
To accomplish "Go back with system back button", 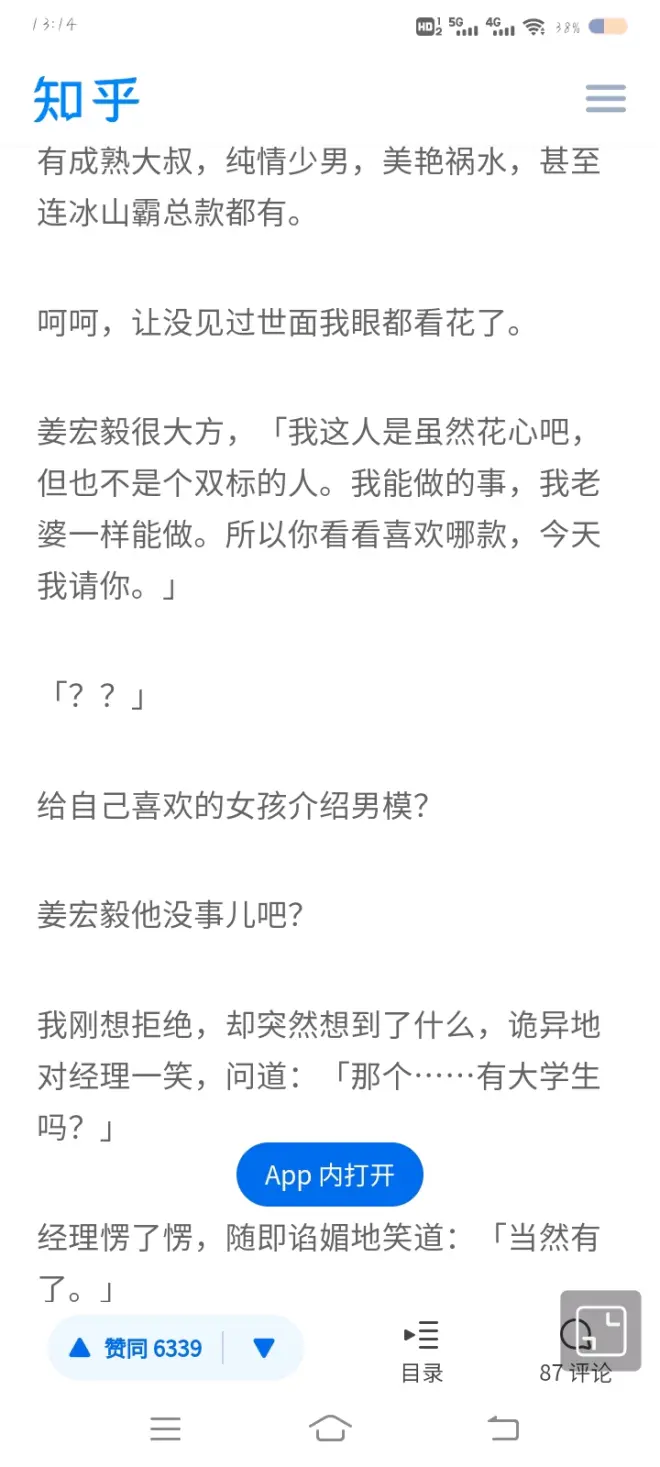I will [x=502, y=1428].
